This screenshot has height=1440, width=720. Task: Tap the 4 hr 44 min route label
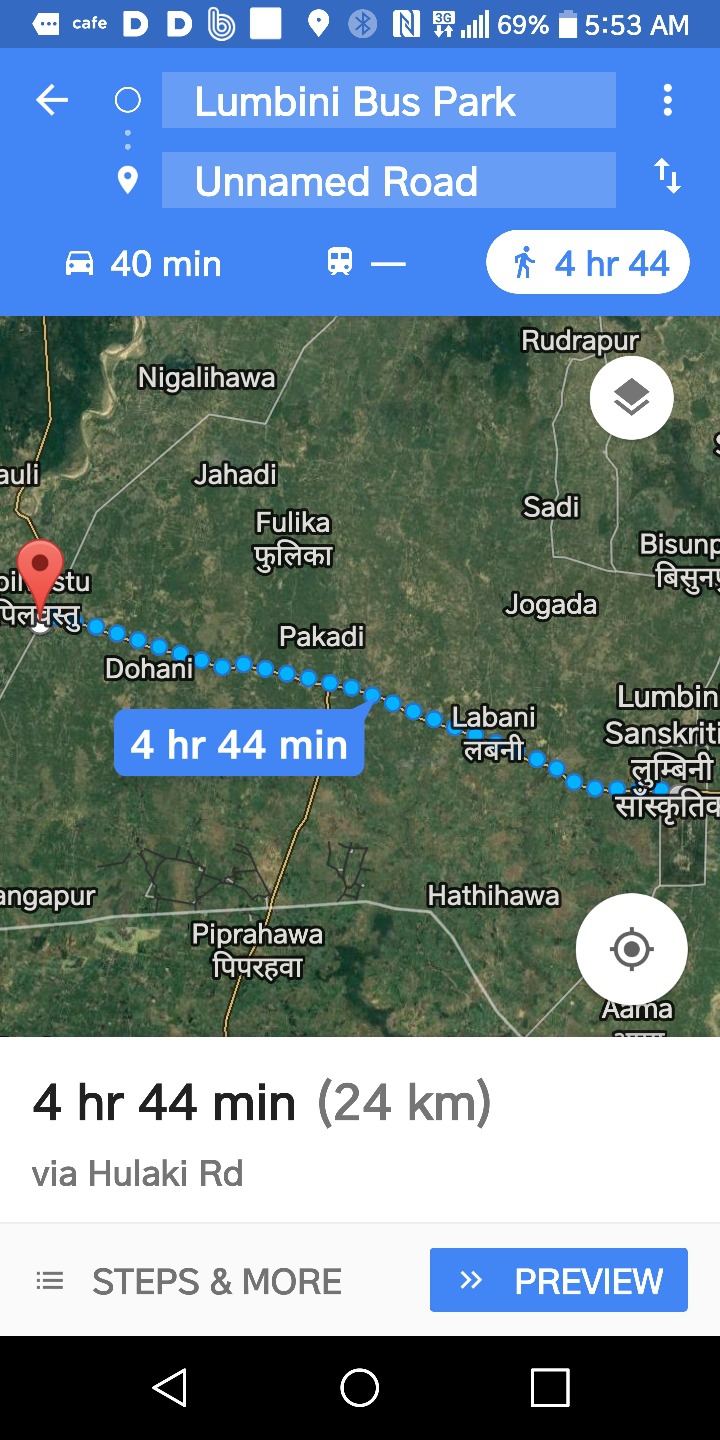(x=239, y=744)
